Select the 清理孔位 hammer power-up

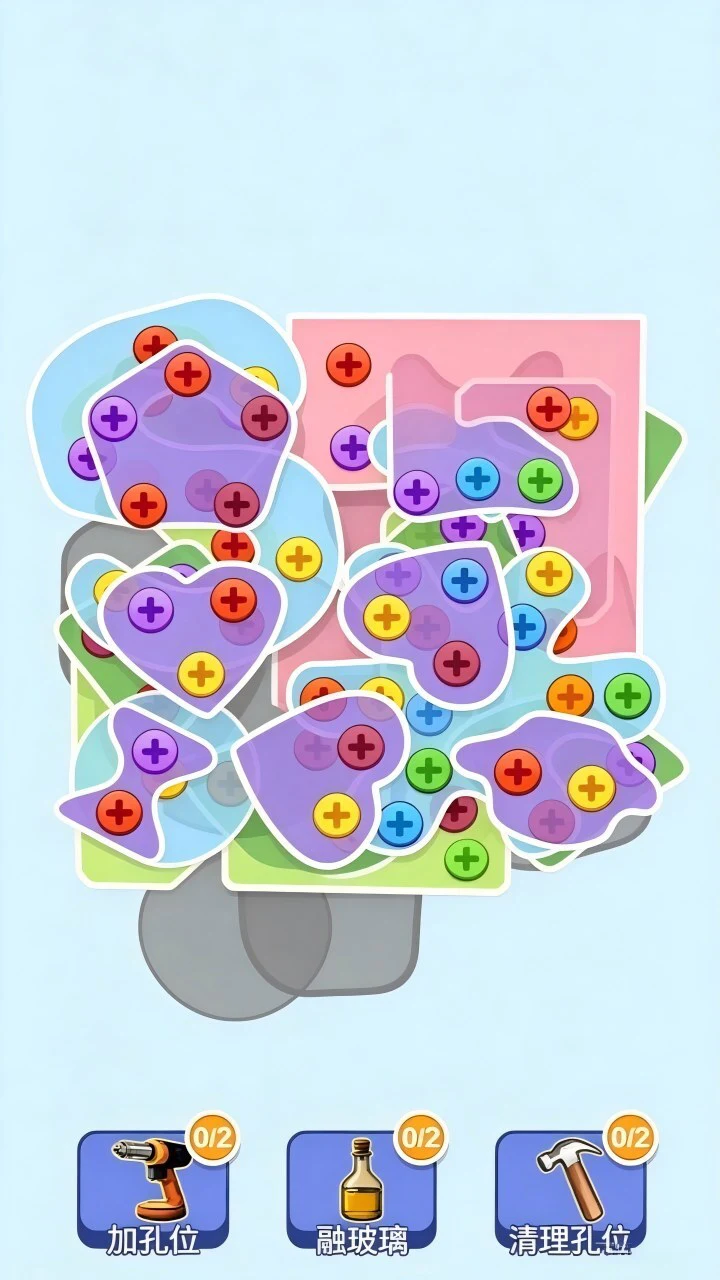click(x=571, y=1191)
